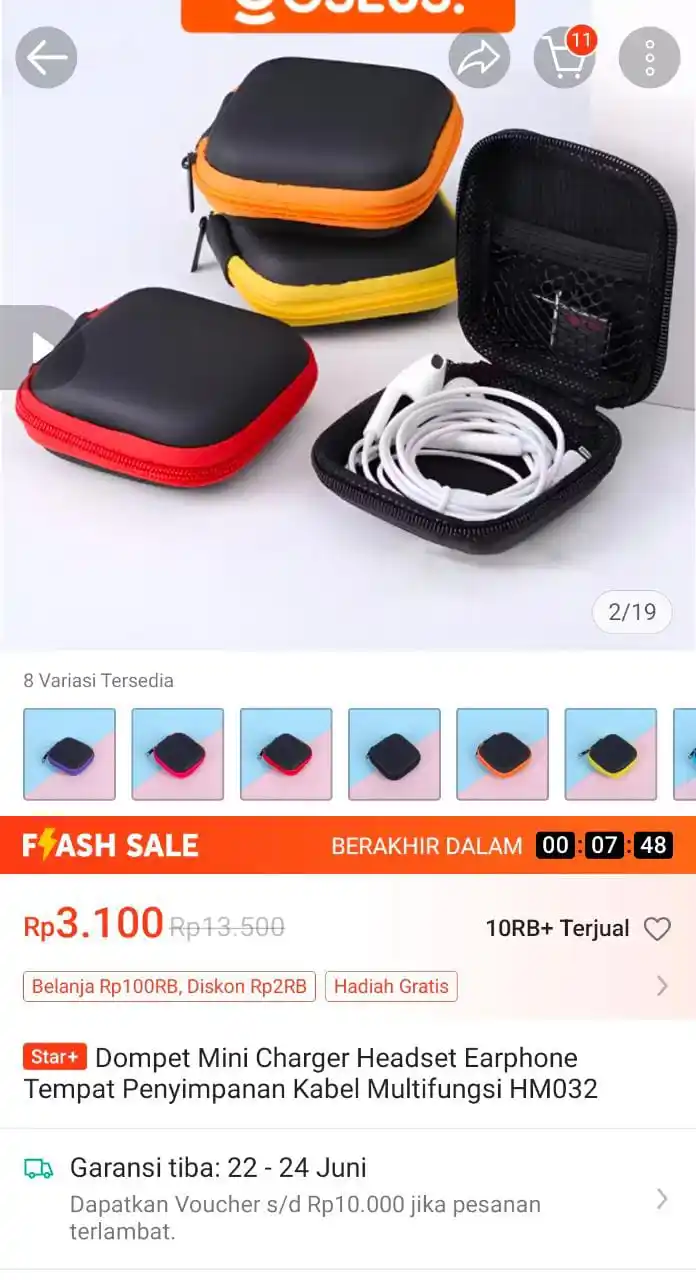The image size is (696, 1280).
Task: Select the pink-trim case variation
Action: pyautogui.click(x=177, y=754)
